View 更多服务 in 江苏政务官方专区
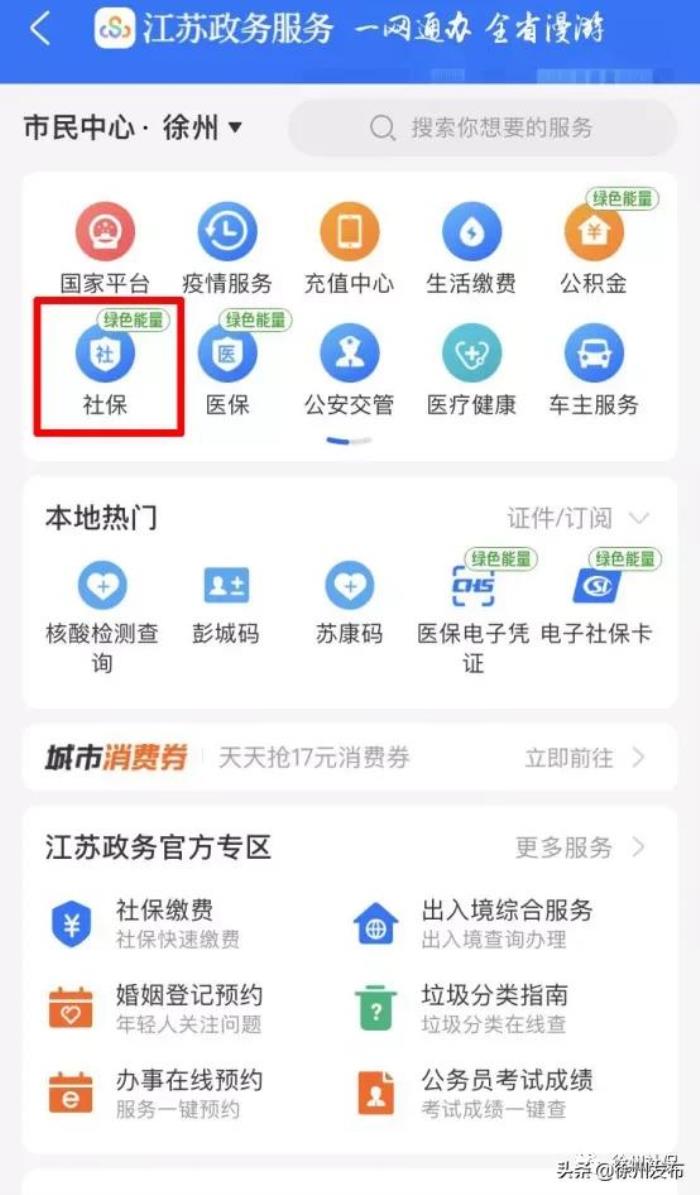Screen dimensions: 700x1195 (579, 848)
